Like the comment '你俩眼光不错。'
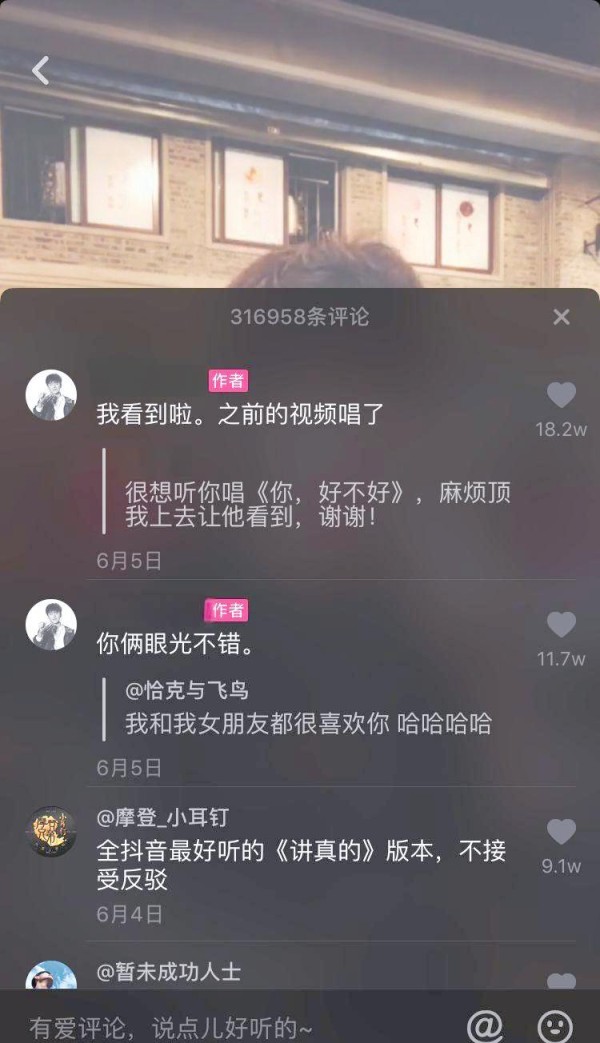Viewport: 600px width, 1043px height. click(561, 626)
